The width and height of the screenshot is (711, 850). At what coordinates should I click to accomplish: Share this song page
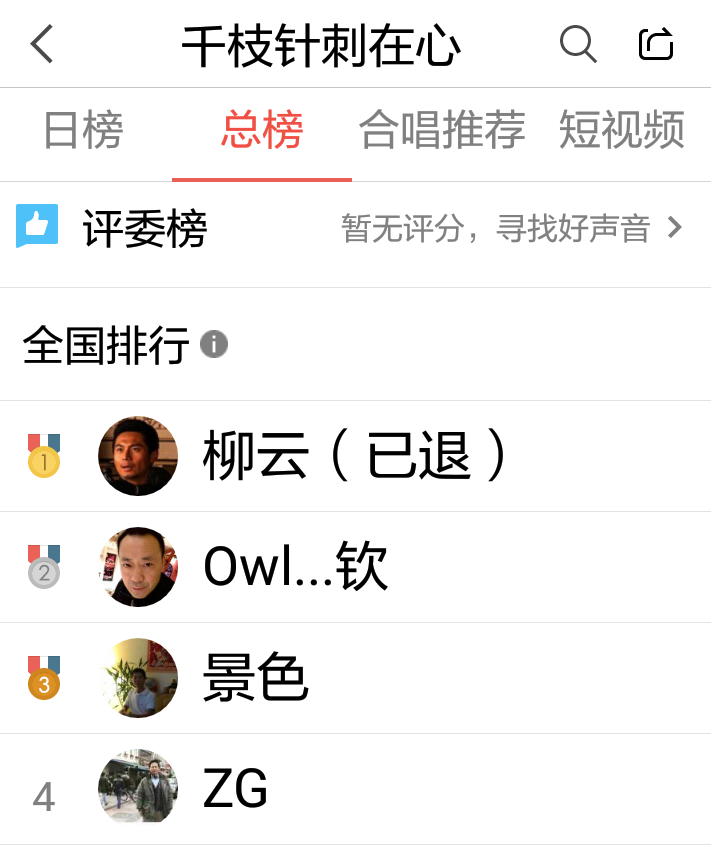tap(656, 44)
